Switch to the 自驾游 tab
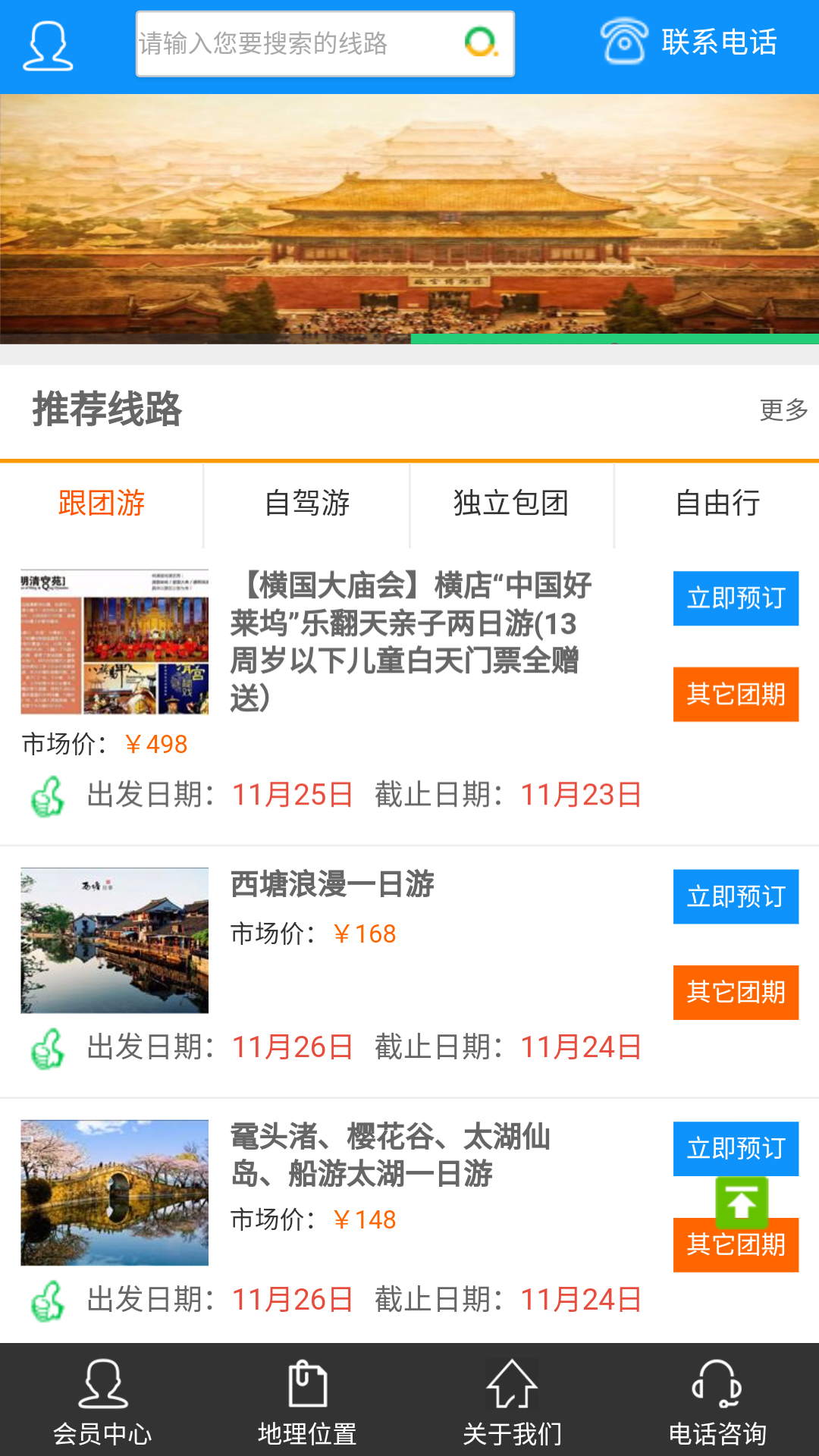Screen dimensions: 819x1456 [x=307, y=504]
